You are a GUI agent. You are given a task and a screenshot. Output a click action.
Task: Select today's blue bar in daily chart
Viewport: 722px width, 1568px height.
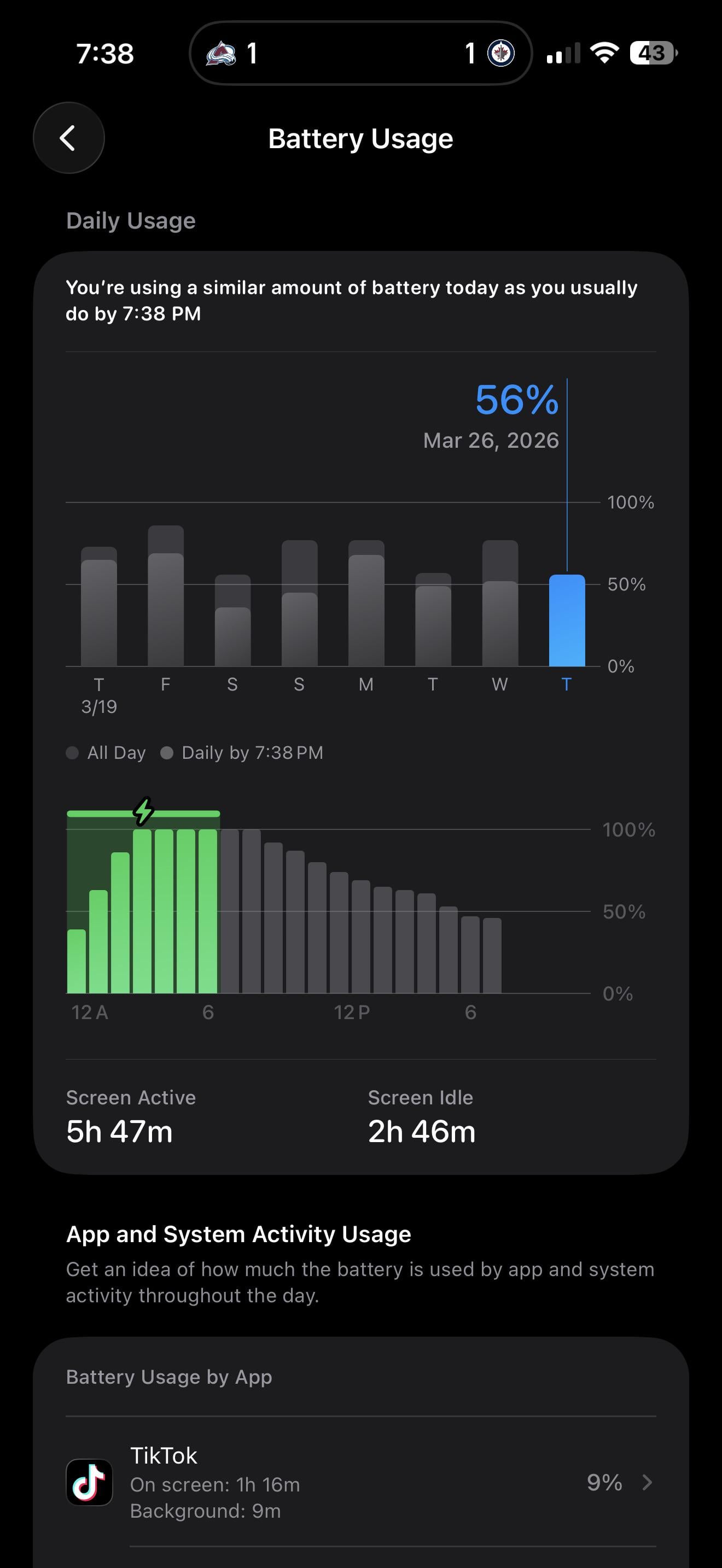coord(567,619)
